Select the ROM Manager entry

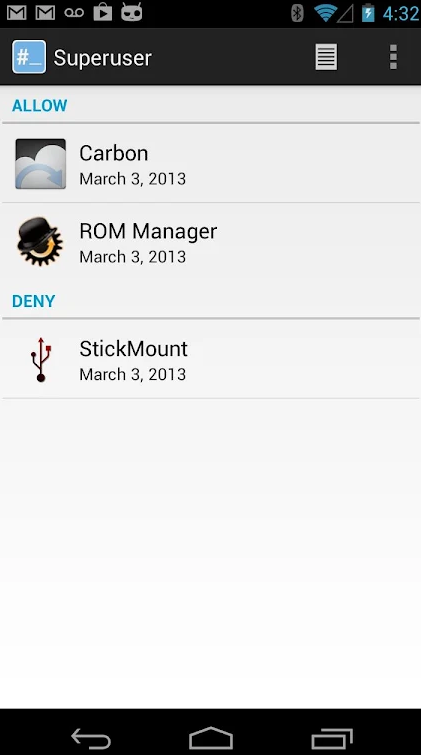click(210, 242)
